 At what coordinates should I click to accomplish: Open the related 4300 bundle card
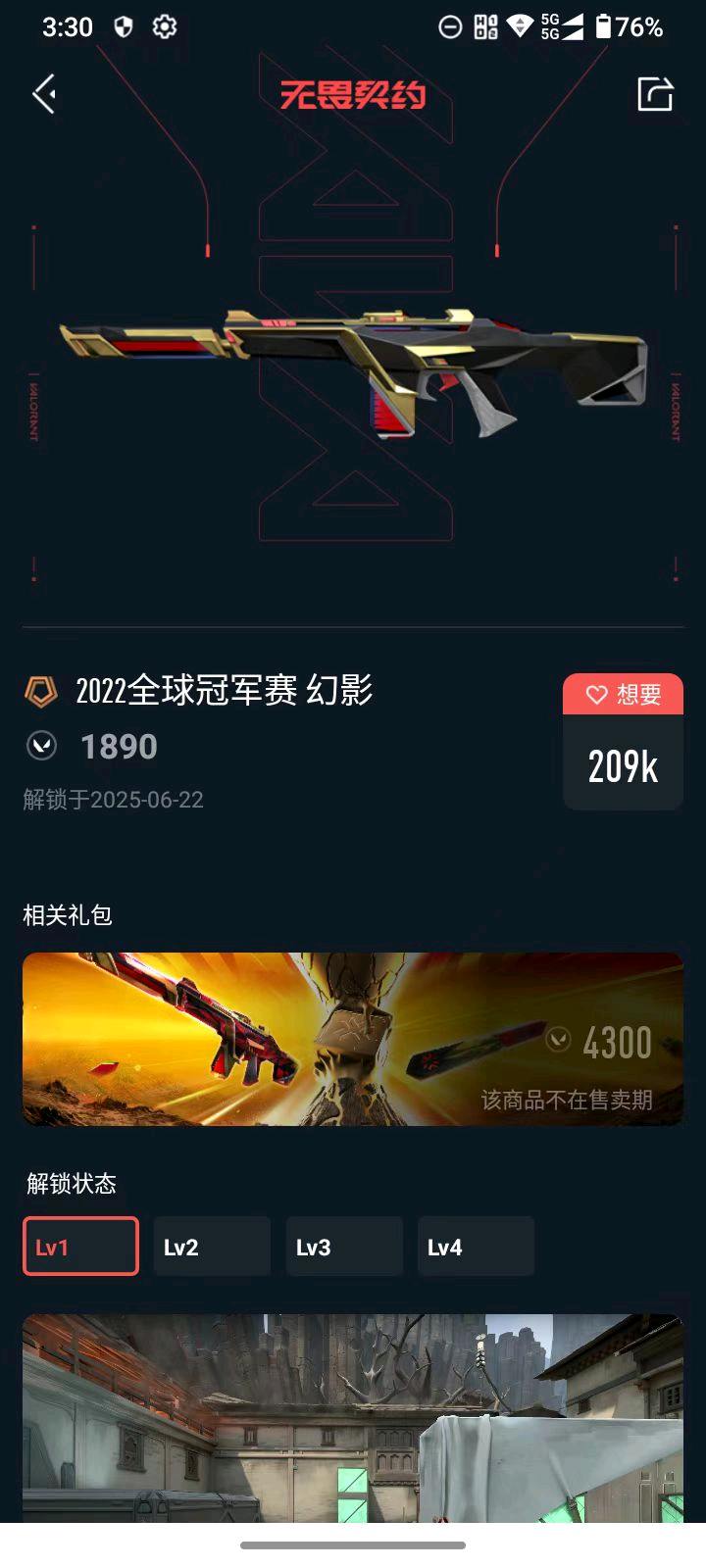tap(353, 1039)
